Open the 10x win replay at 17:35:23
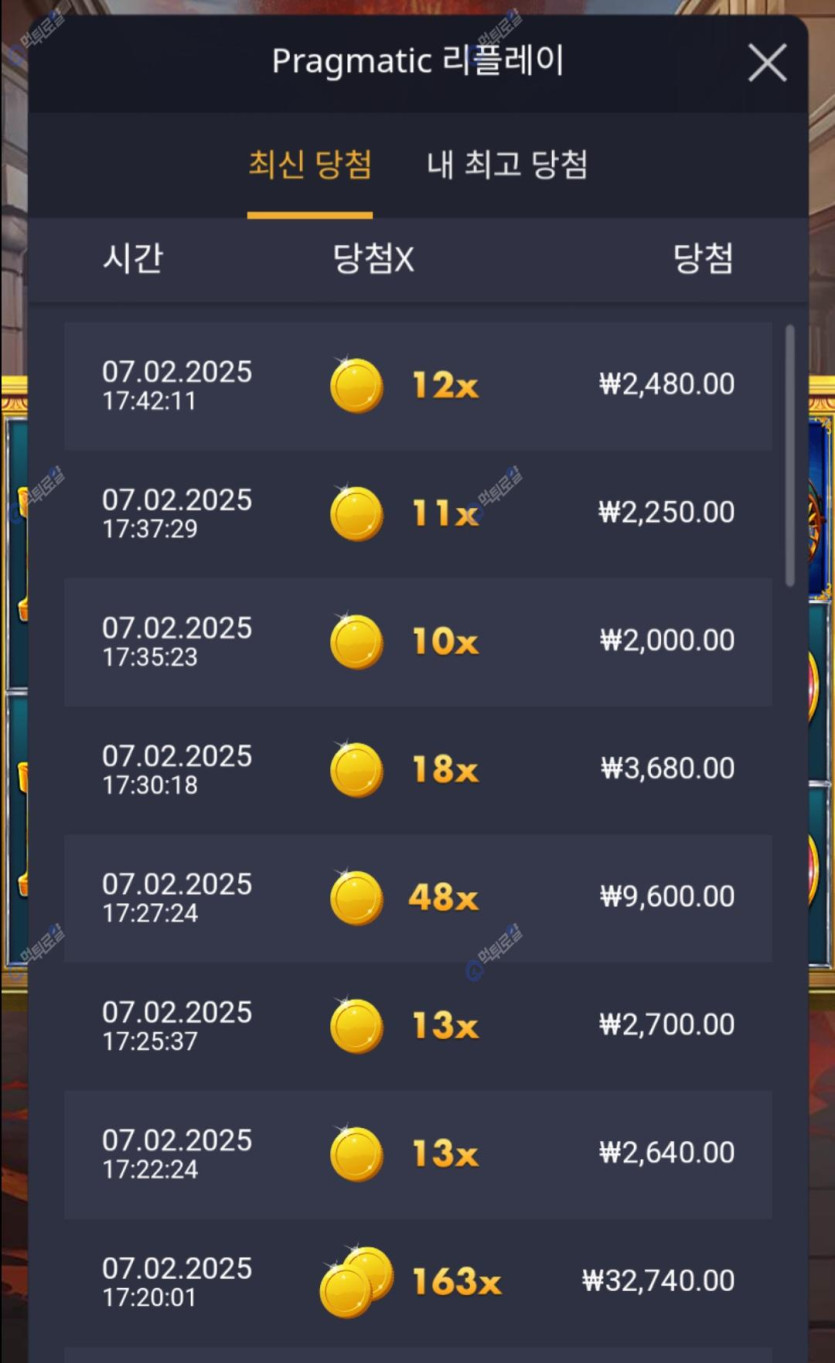 pyautogui.click(x=417, y=642)
